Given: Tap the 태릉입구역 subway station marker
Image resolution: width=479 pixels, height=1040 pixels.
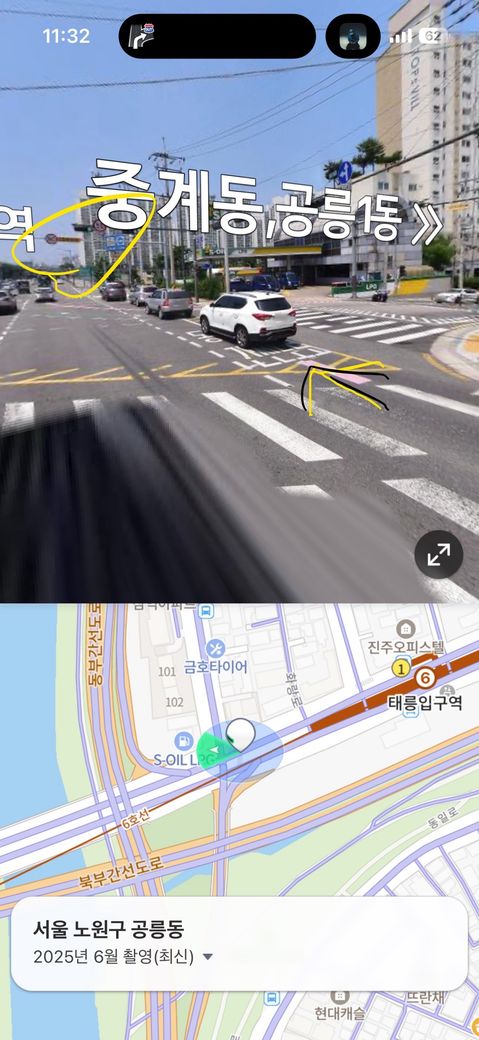Looking at the screenshot, I should 425,679.
